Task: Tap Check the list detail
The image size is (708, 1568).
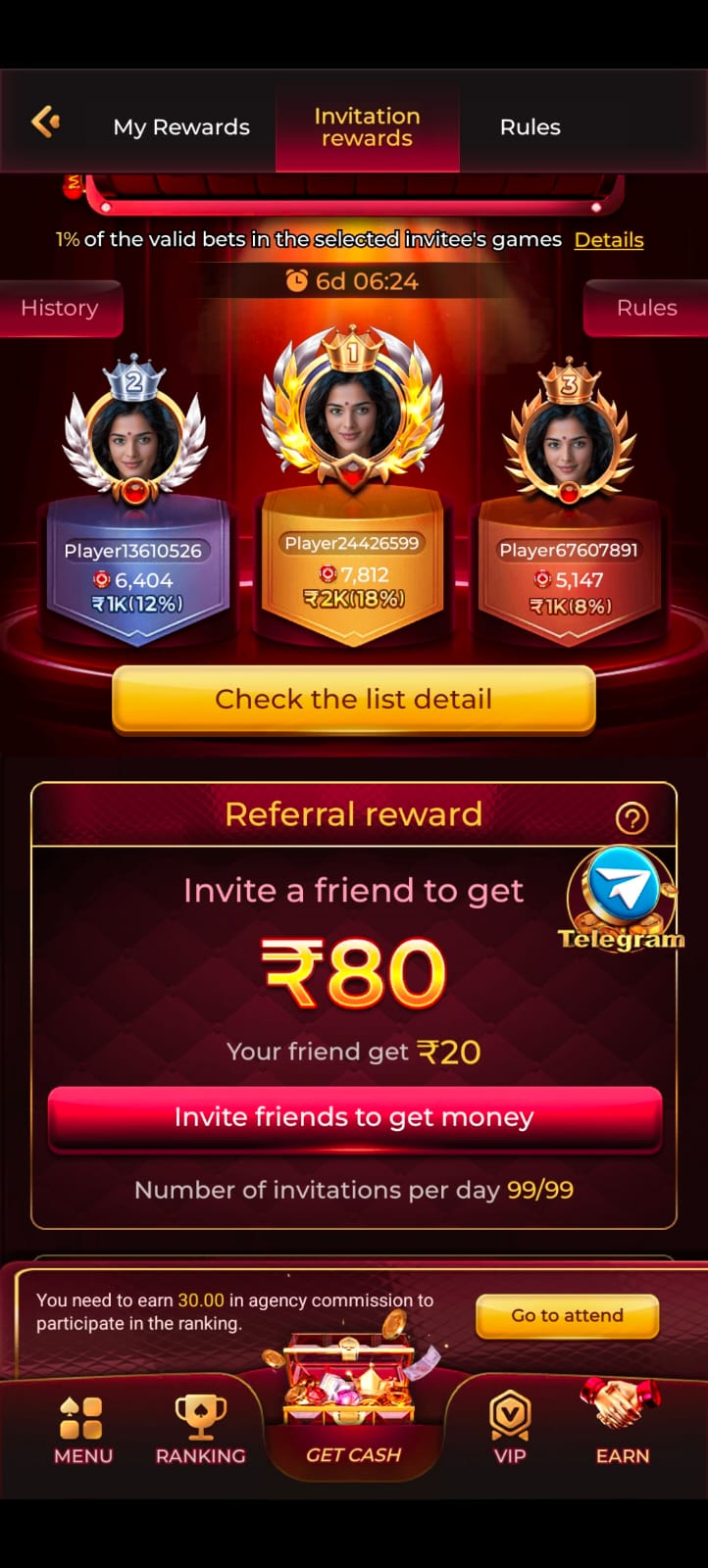Action: pos(354,699)
